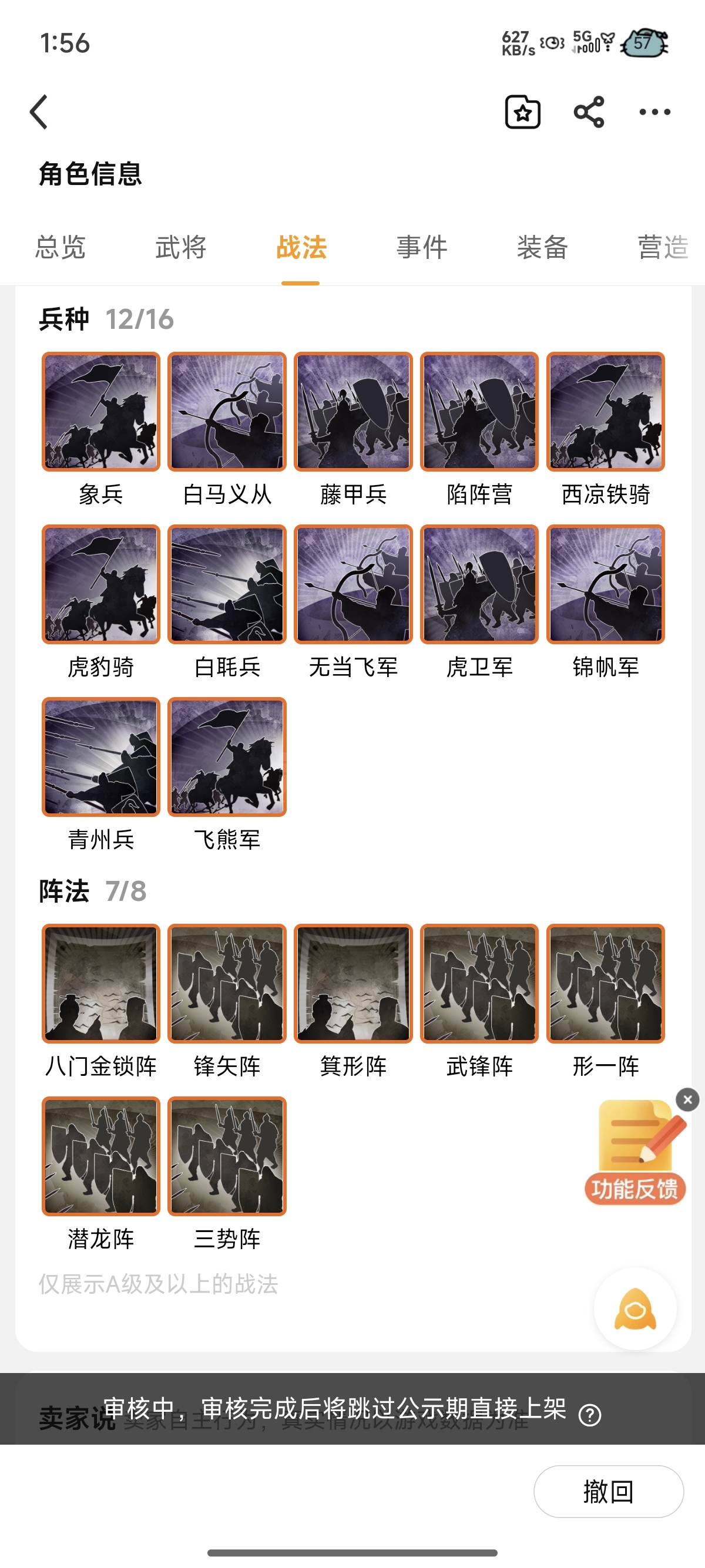Open the 八门金锁阵 formation
705x1568 pixels.
click(x=101, y=984)
